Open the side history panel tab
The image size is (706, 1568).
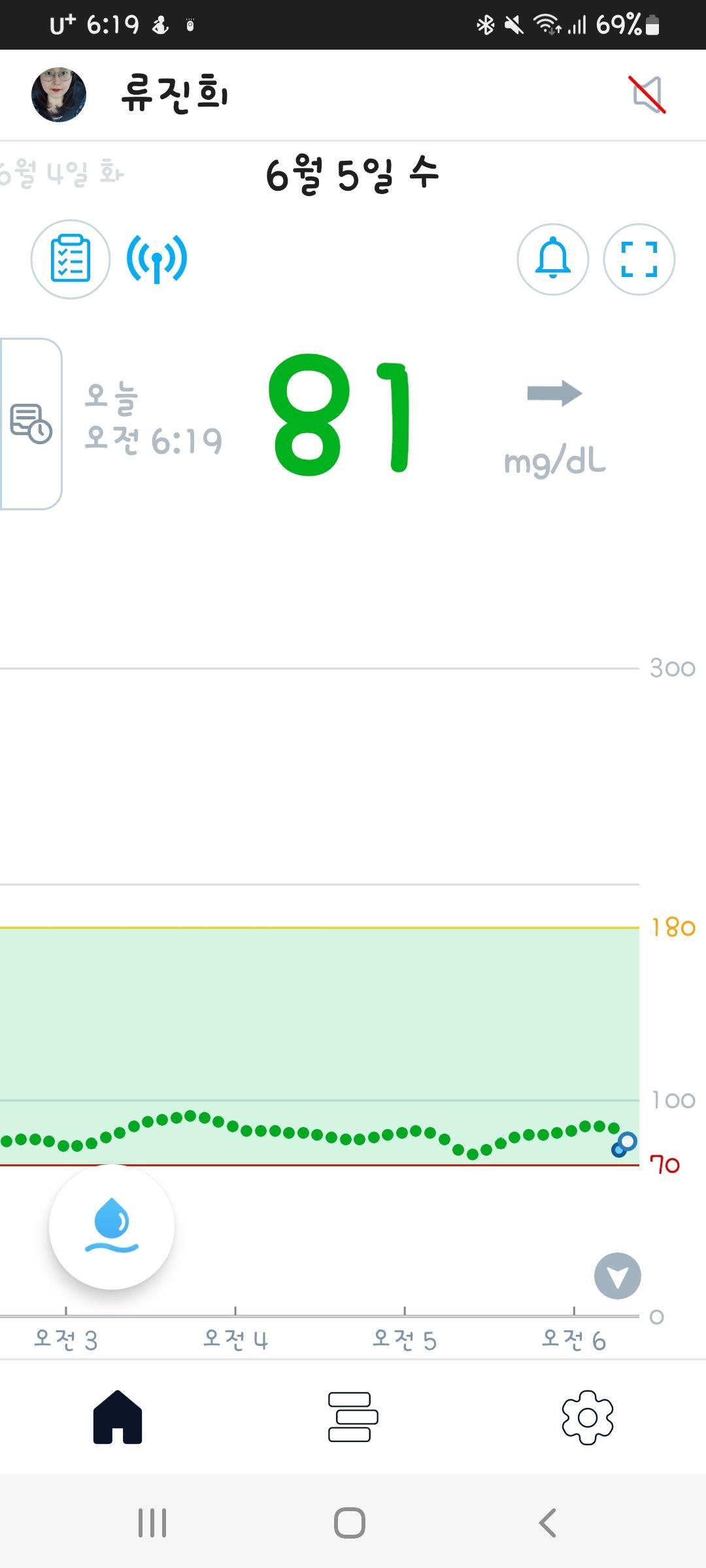pos(31,423)
